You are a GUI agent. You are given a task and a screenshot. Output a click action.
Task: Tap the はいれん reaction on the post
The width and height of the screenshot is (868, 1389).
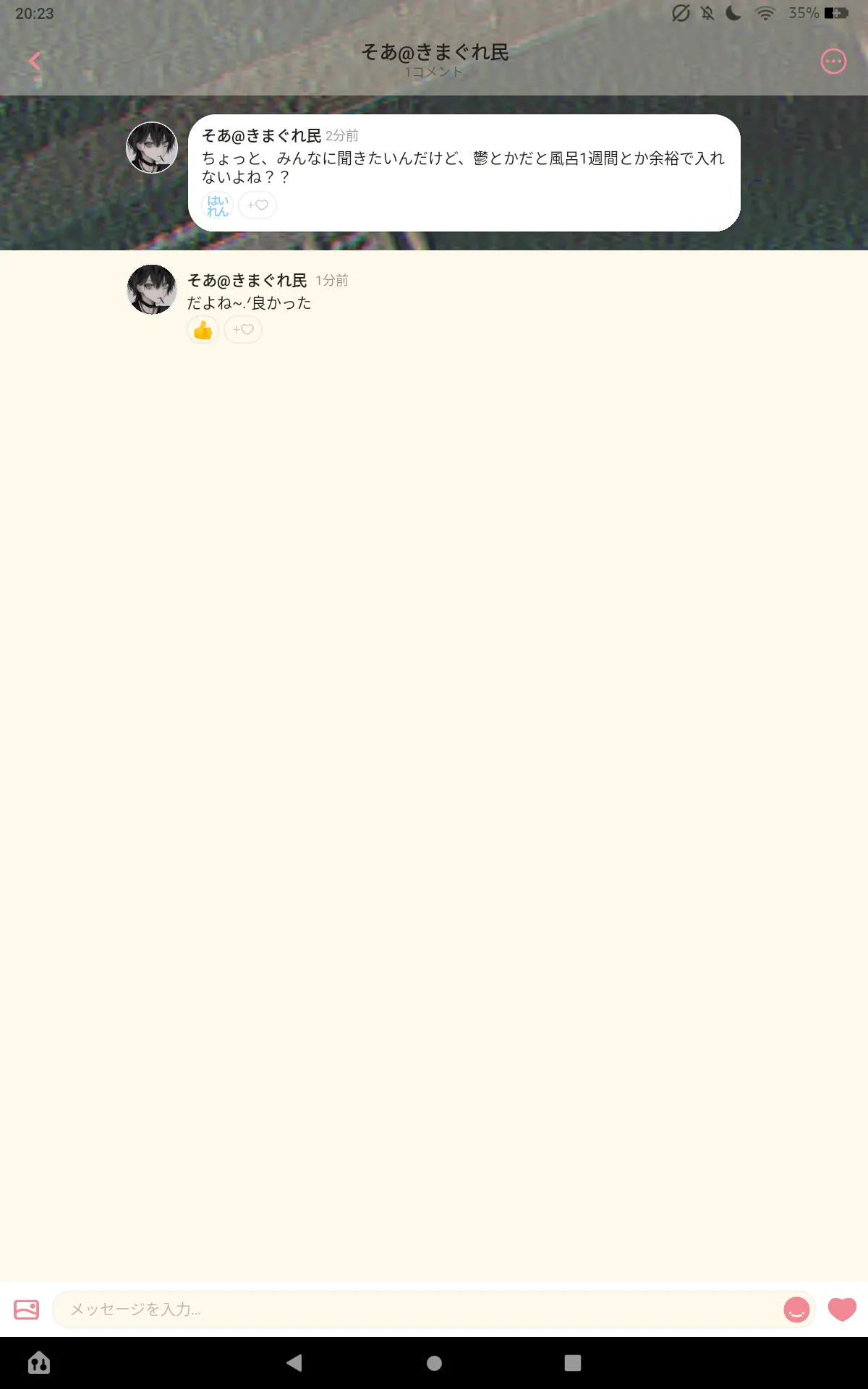click(x=217, y=205)
